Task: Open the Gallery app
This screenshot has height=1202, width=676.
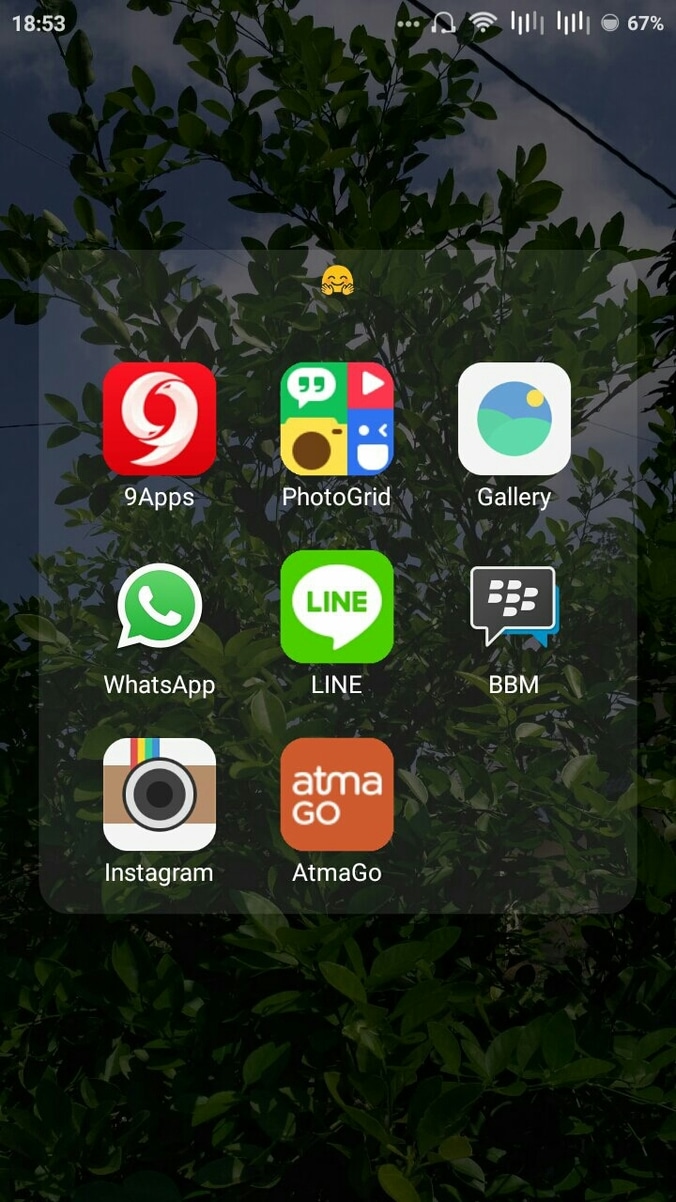Action: click(514, 419)
